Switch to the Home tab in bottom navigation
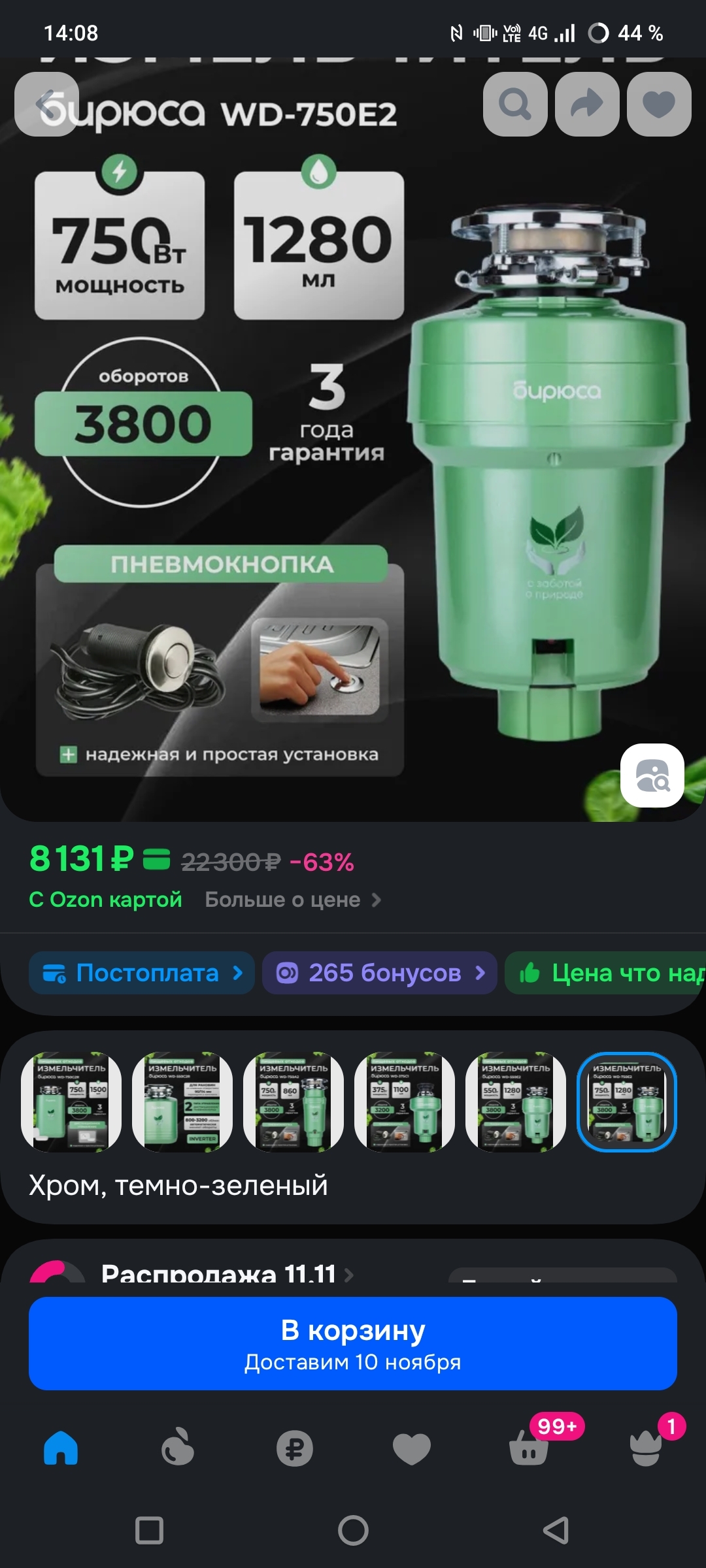Screen dimensions: 706x1568 click(x=61, y=1448)
